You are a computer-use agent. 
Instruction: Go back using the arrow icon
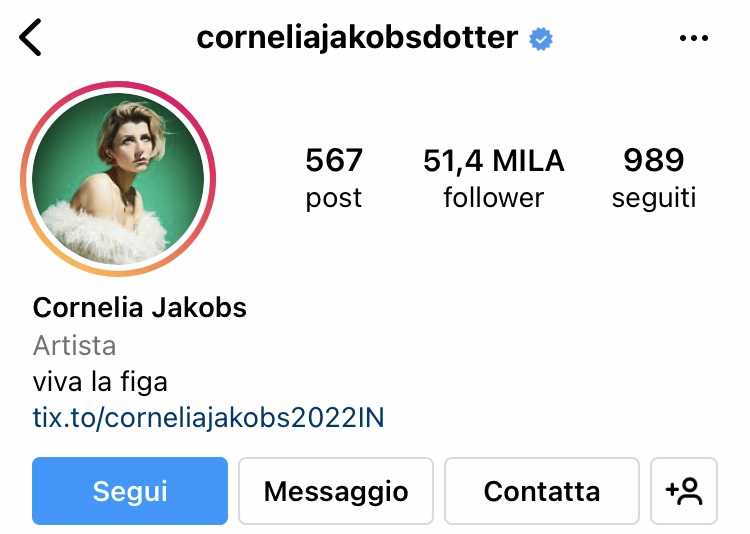(x=32, y=38)
